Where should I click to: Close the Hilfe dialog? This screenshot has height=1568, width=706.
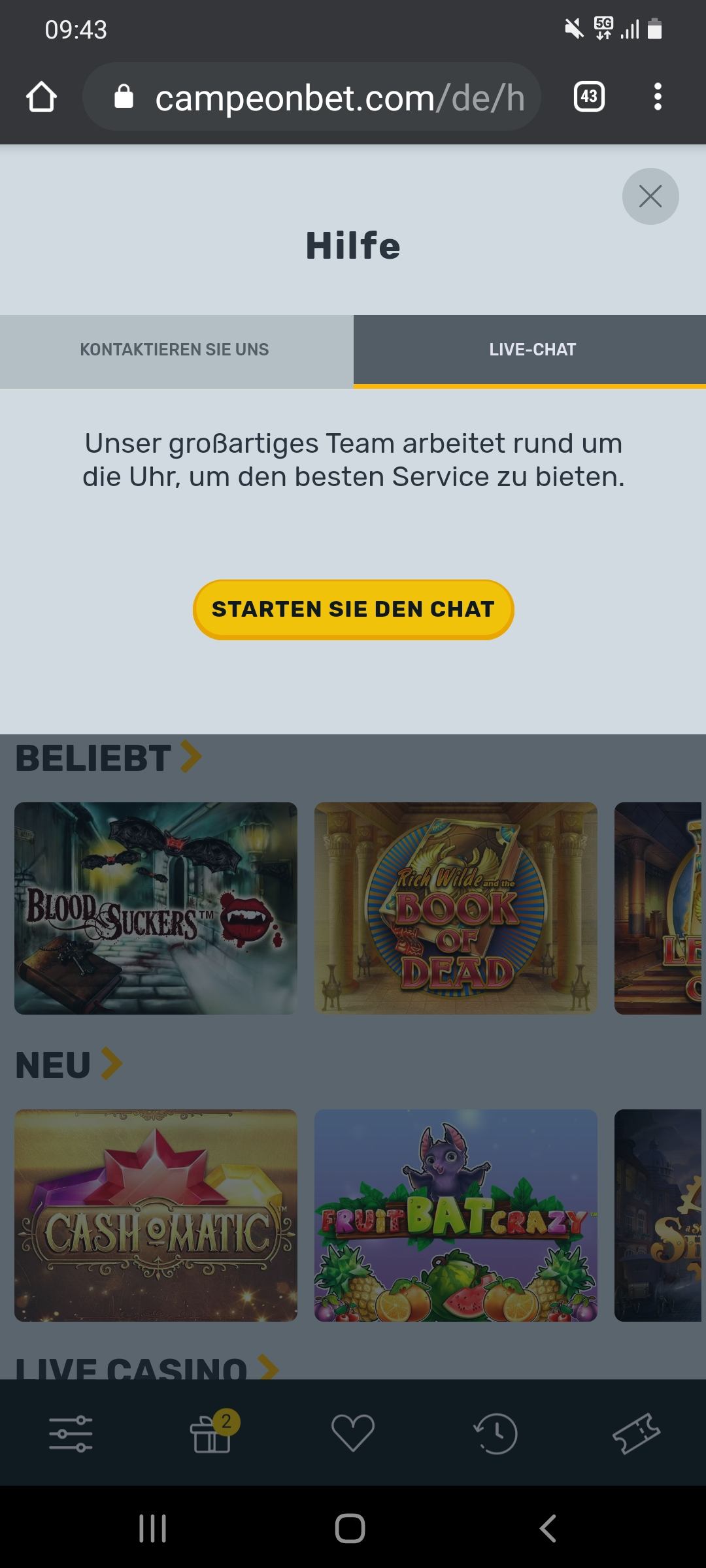(650, 196)
